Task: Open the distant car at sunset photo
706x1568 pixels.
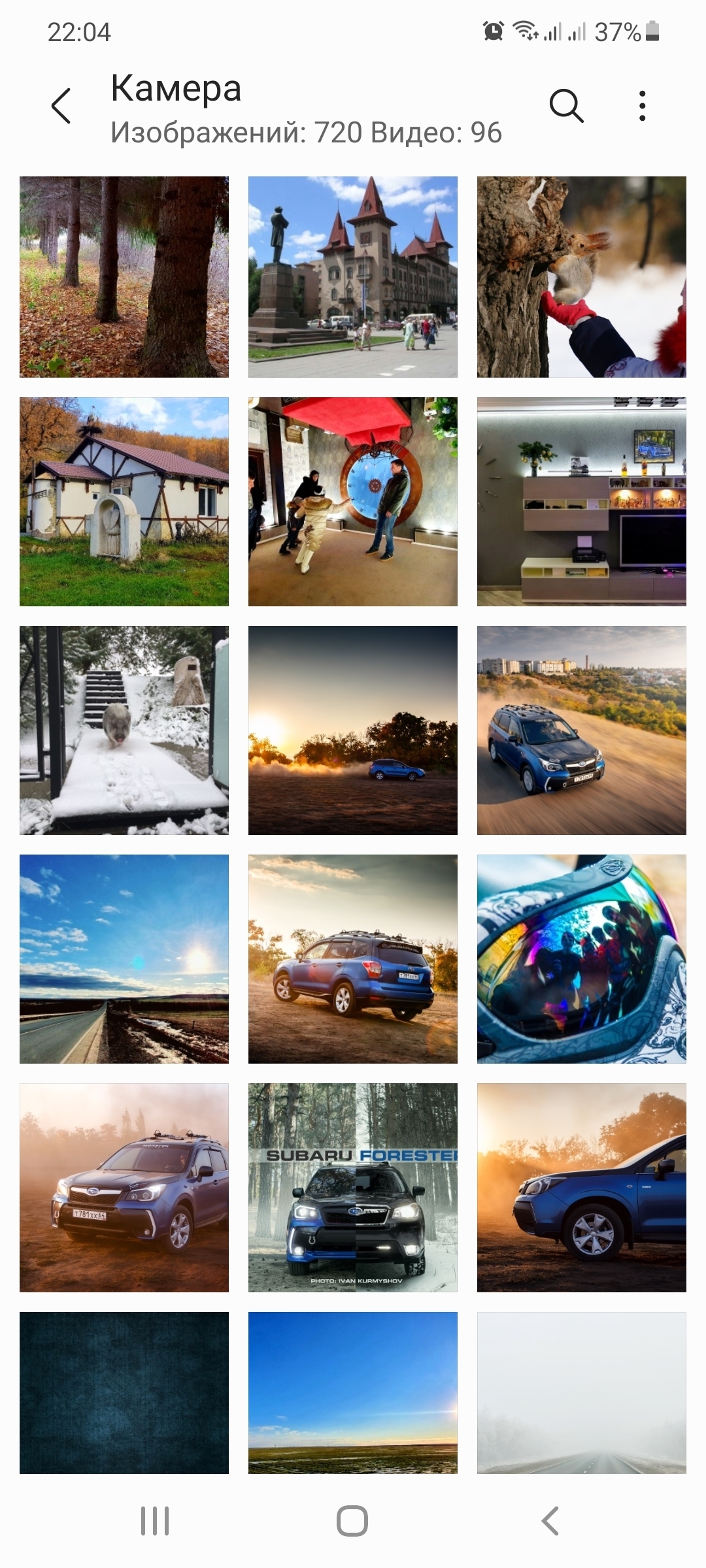Action: pos(353,730)
